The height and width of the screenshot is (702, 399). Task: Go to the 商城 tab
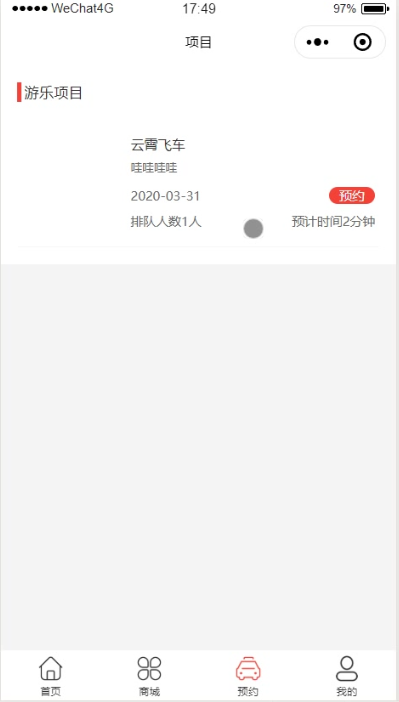click(x=149, y=676)
